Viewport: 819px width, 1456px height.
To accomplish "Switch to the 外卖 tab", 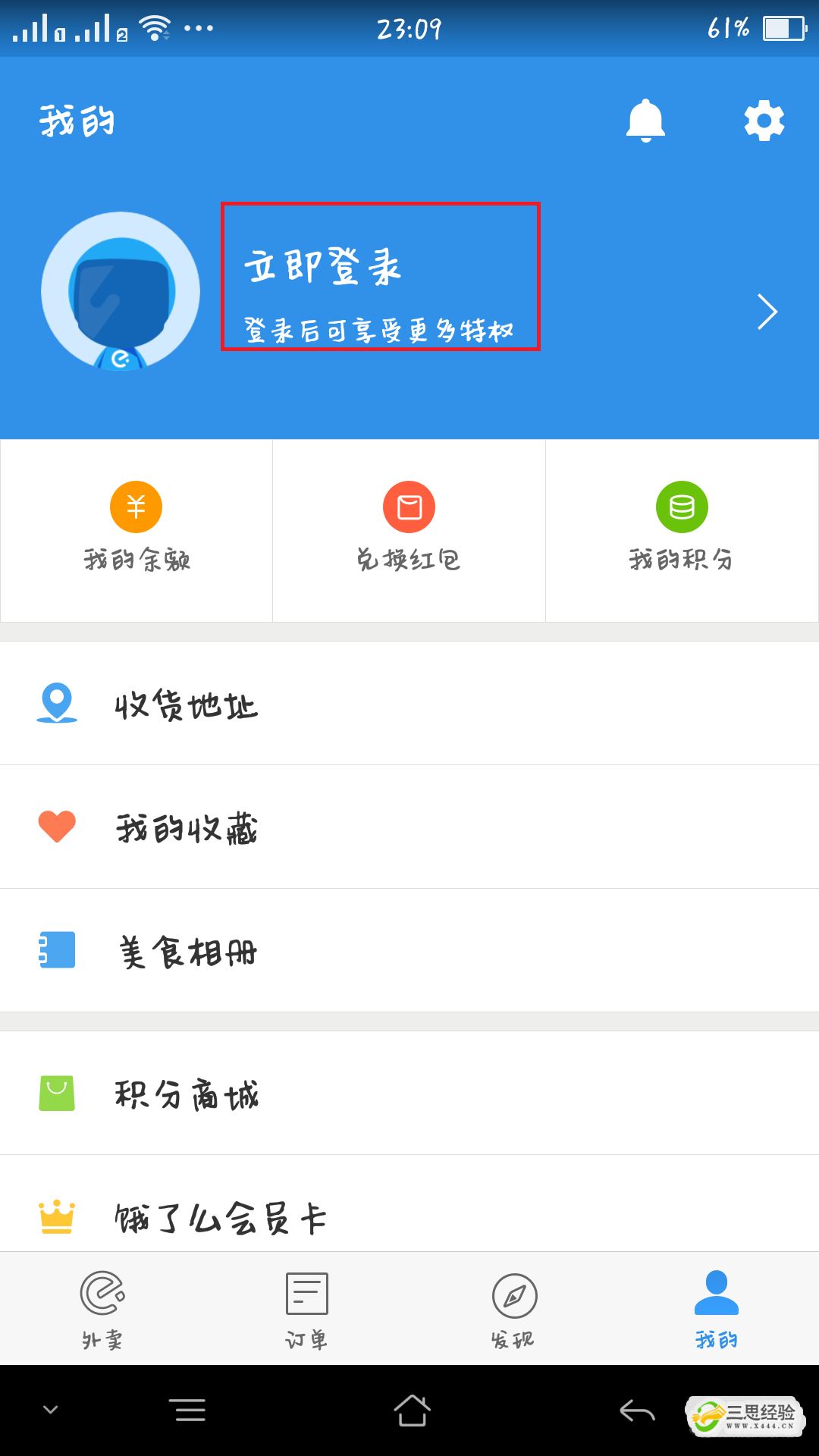I will click(x=102, y=1310).
